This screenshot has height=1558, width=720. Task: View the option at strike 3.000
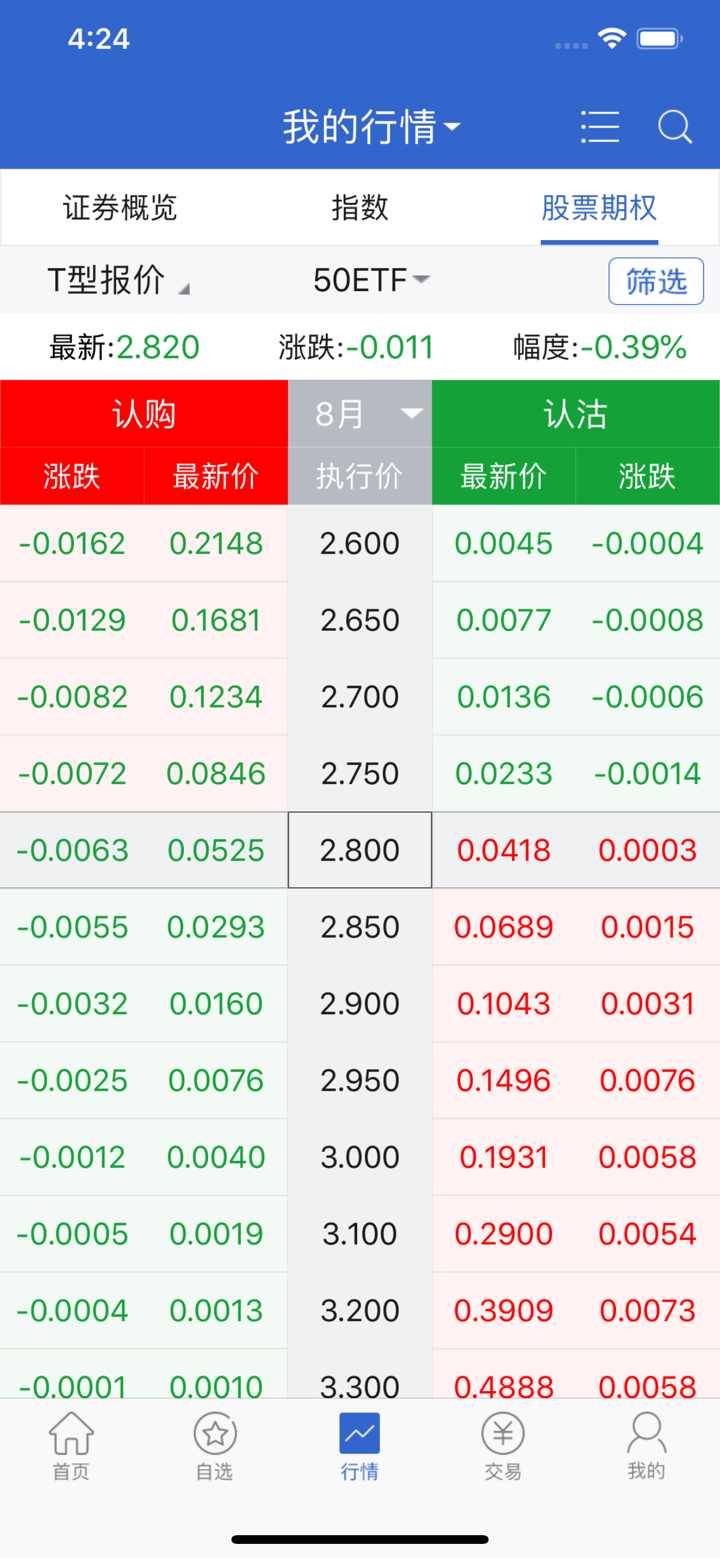360,1157
